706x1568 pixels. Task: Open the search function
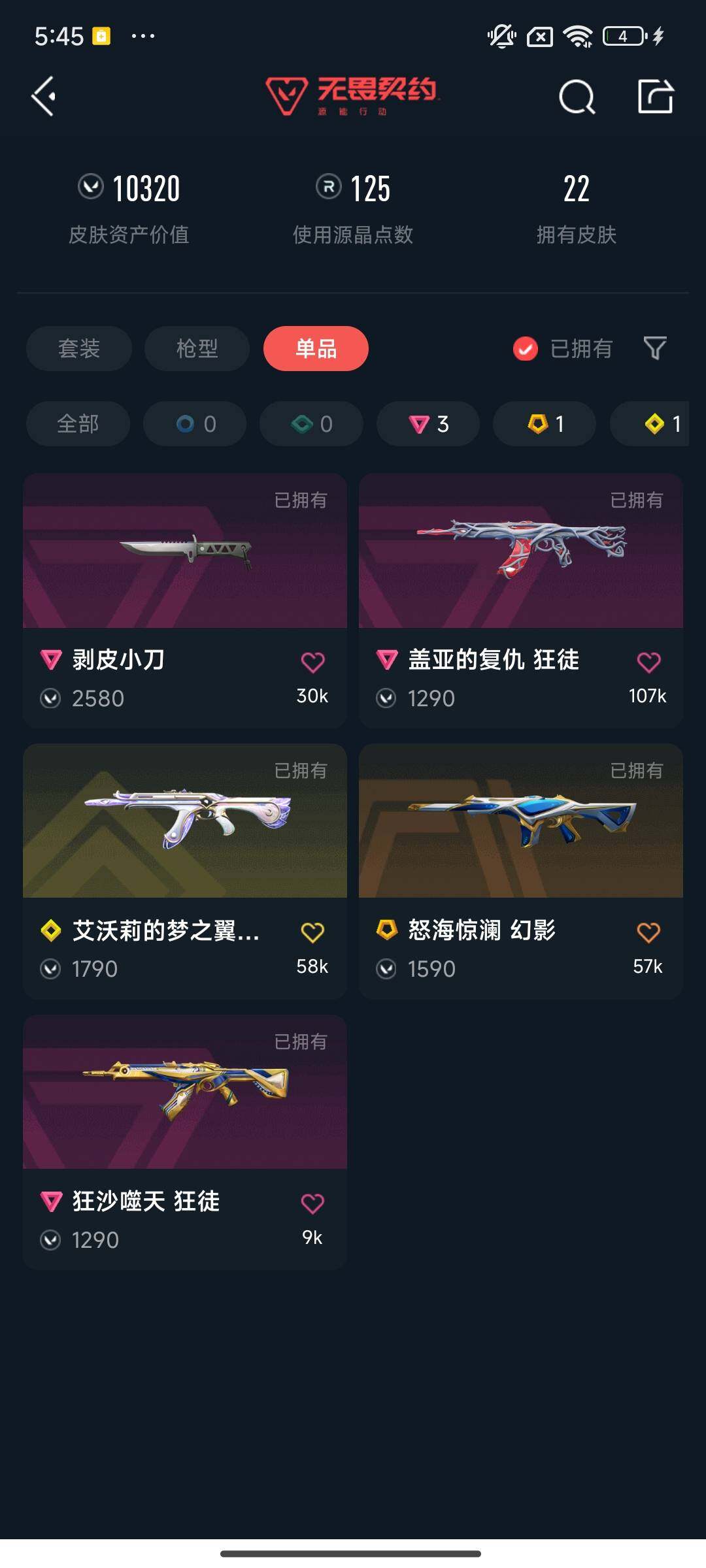pos(577,98)
